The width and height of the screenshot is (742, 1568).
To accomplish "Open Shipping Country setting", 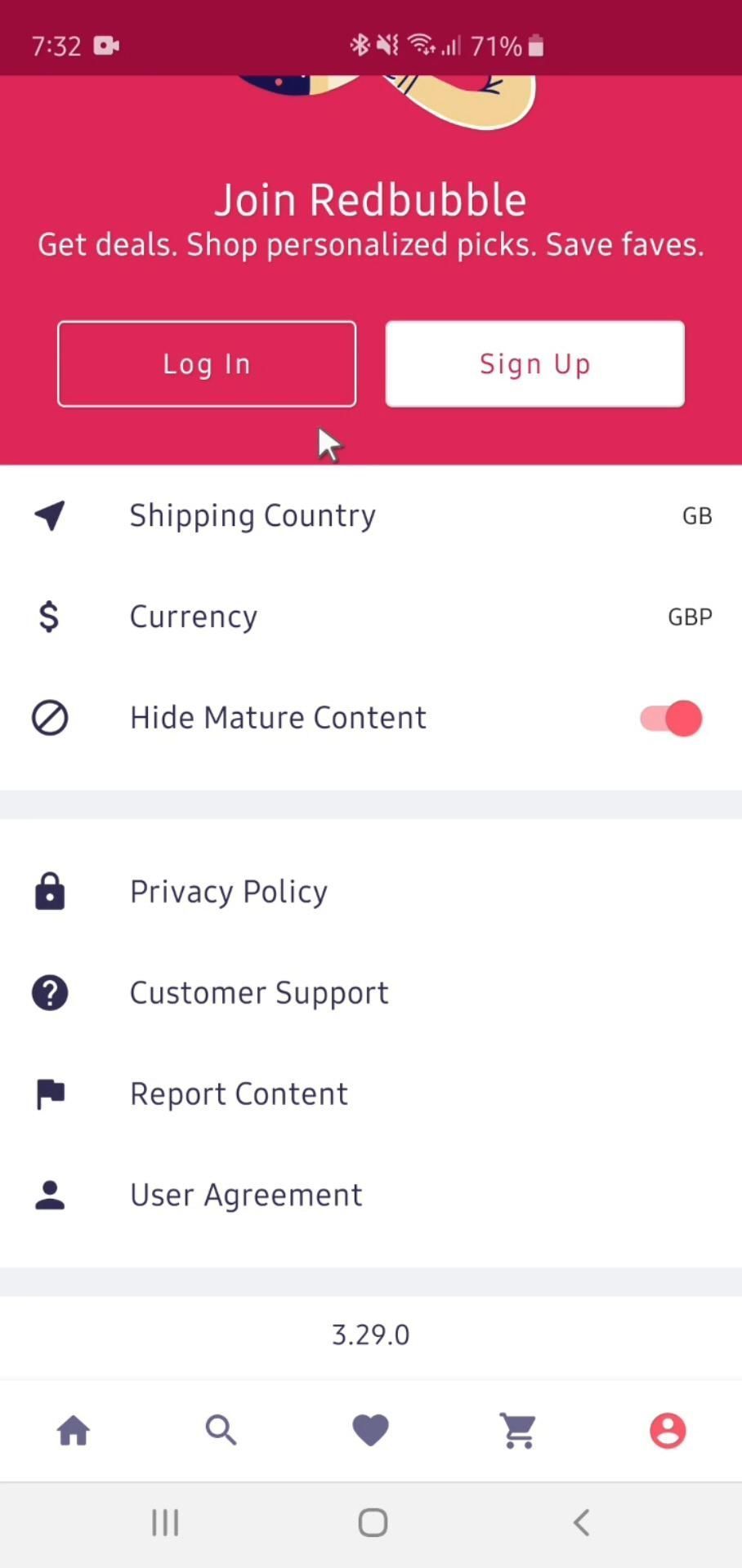I will [371, 516].
